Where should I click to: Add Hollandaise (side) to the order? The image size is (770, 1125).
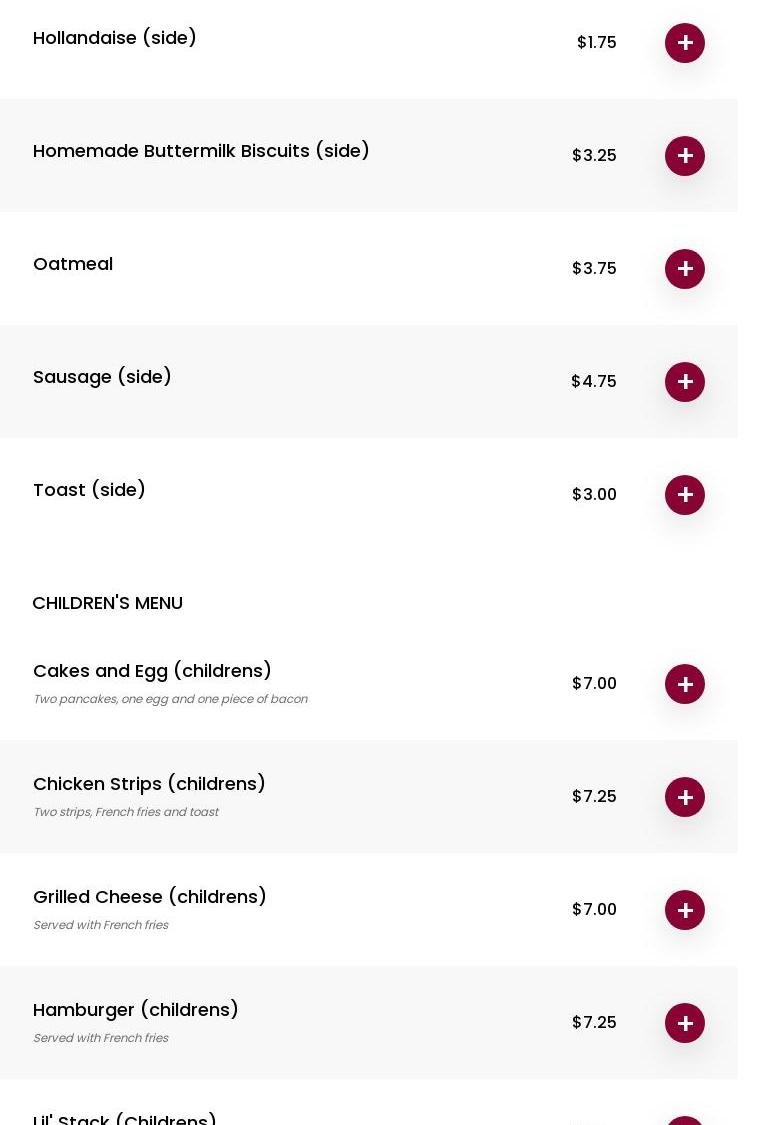pos(685,43)
